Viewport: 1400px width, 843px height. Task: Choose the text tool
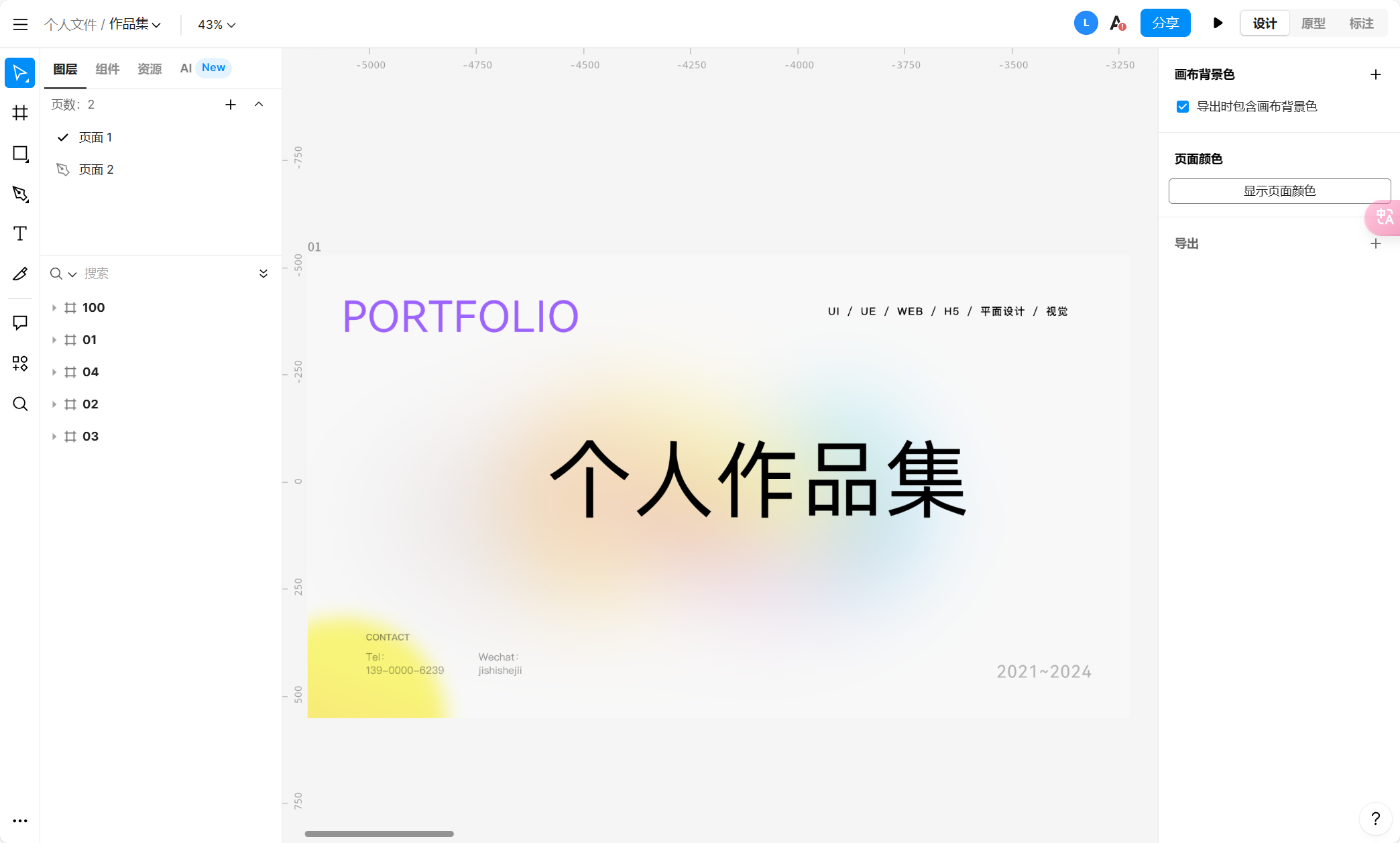(20, 233)
